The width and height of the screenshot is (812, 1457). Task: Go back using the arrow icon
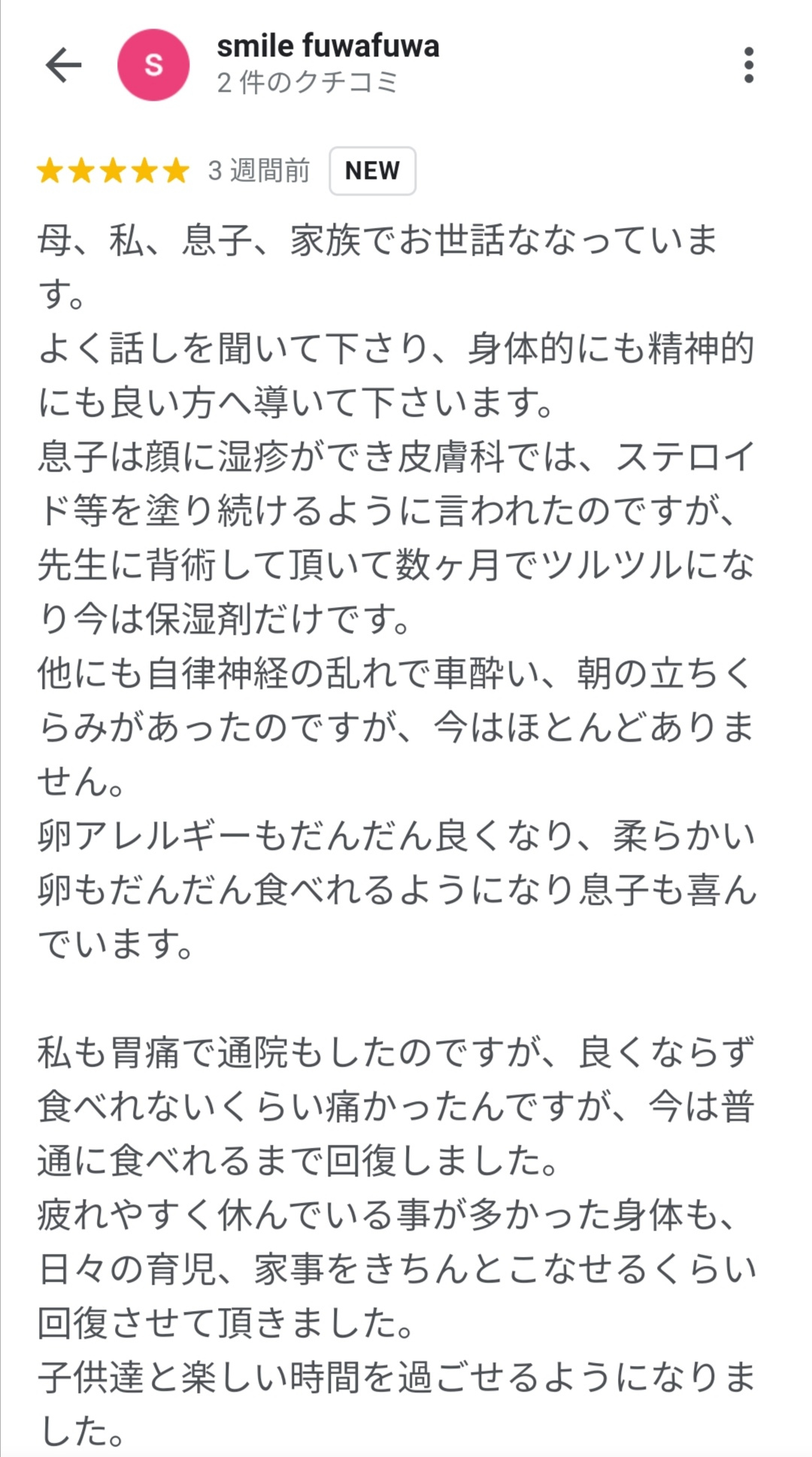(63, 65)
